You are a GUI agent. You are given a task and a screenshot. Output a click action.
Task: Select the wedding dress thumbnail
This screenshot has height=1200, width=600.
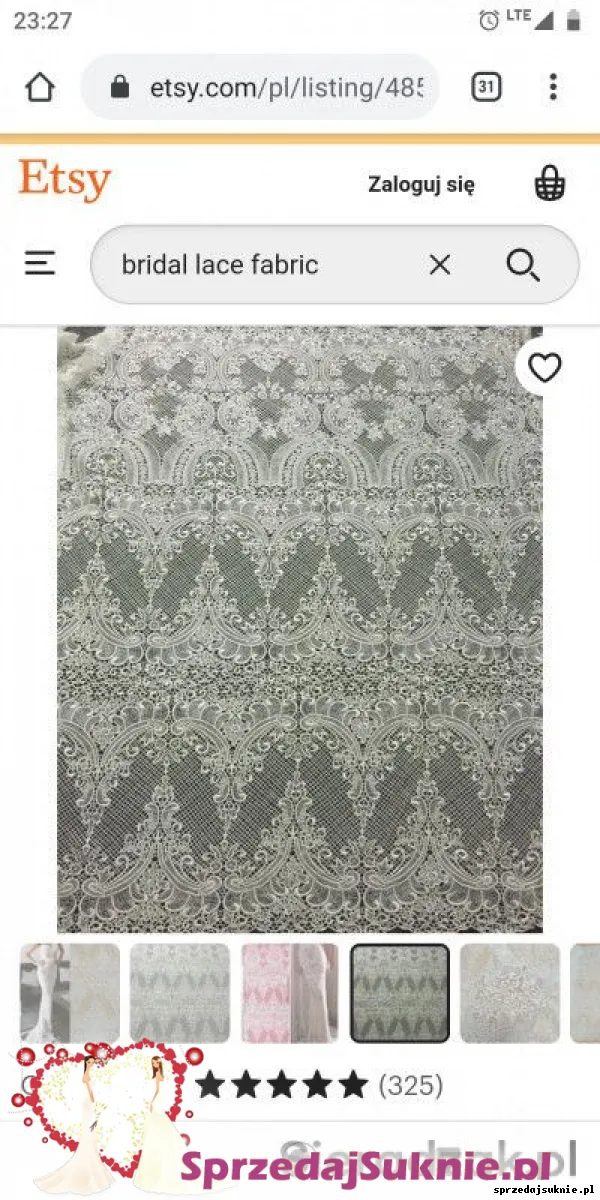coord(70,992)
